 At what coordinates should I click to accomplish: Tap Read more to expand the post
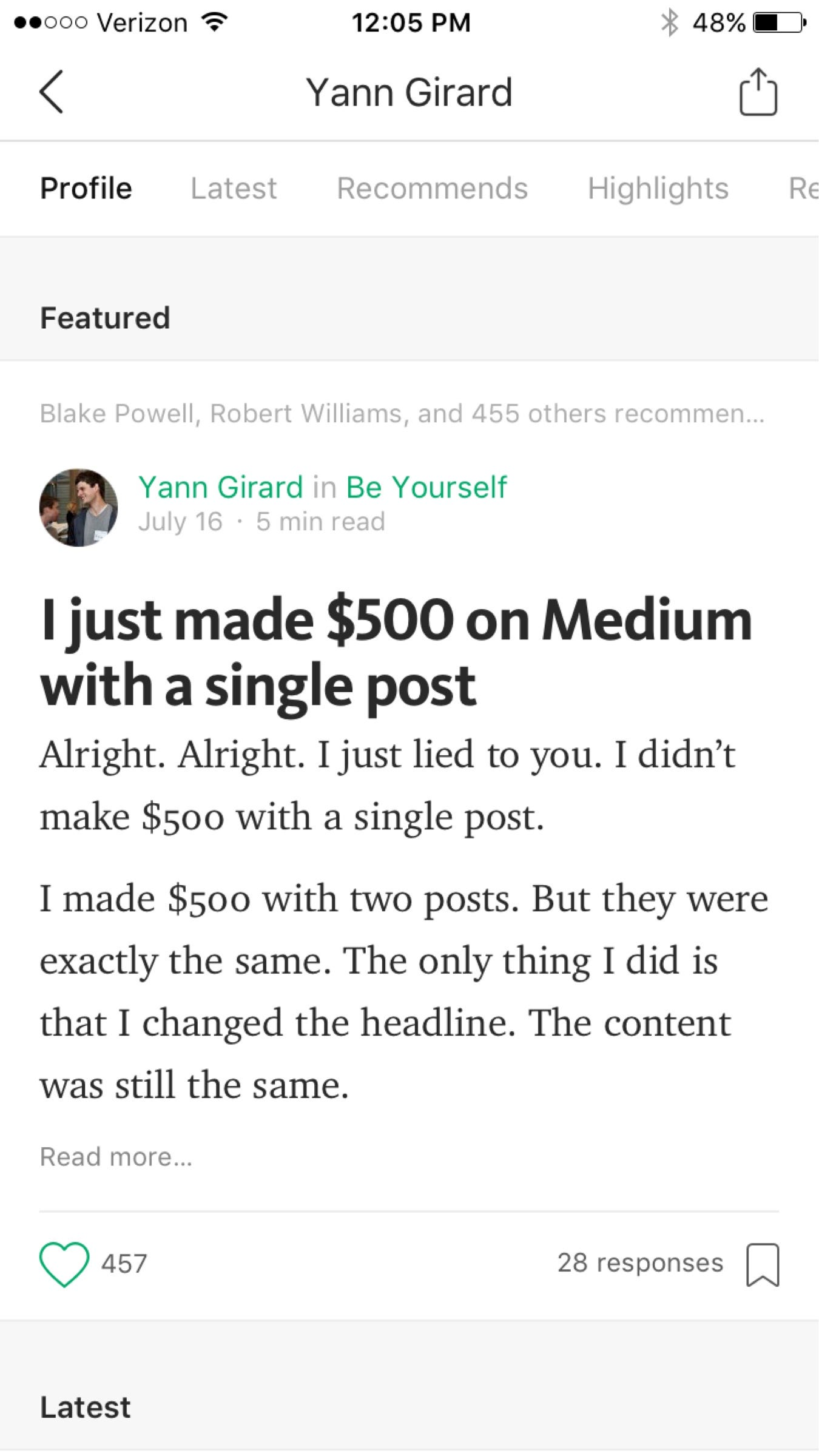point(116,1157)
